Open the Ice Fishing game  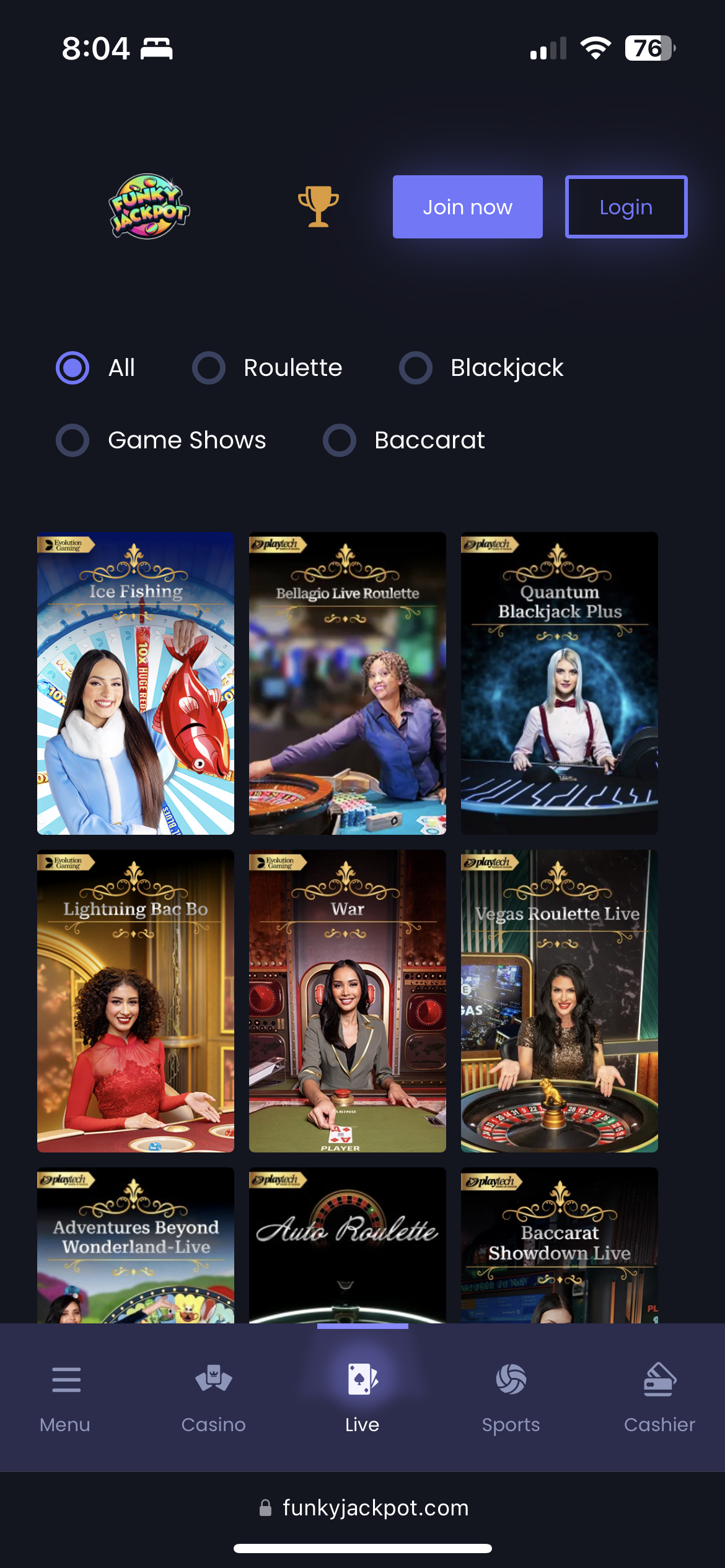click(x=136, y=683)
